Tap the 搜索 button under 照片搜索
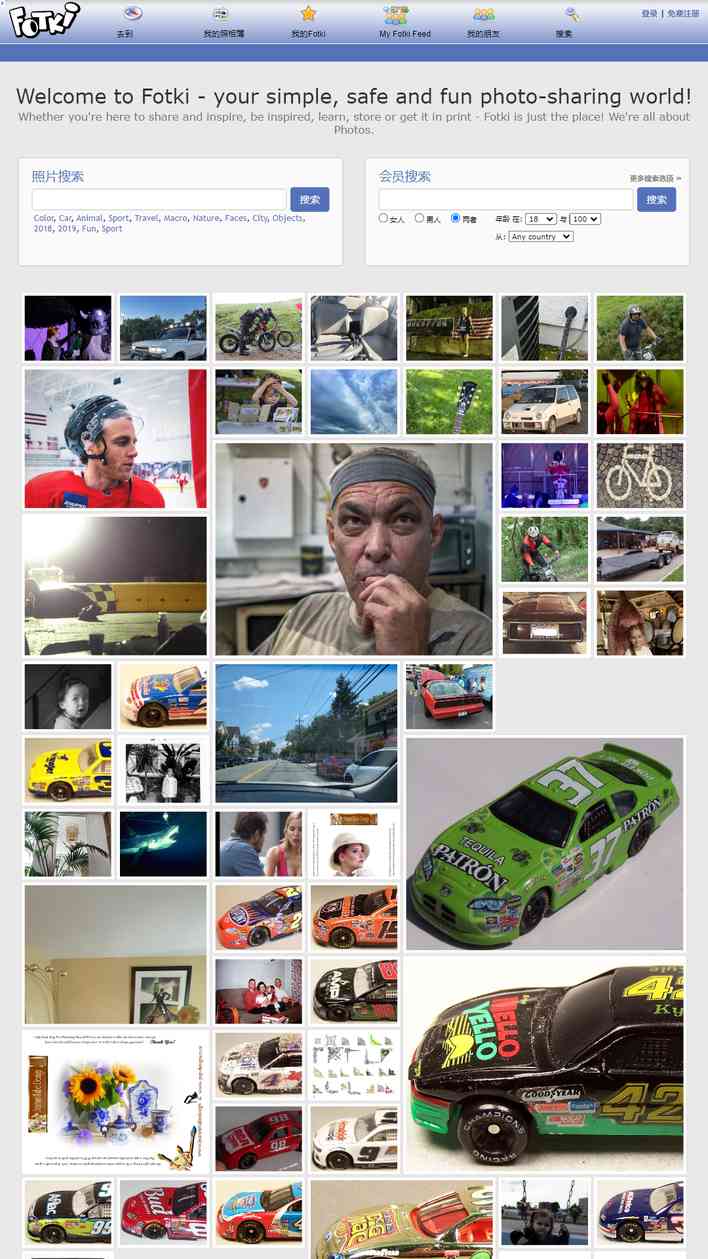 pos(310,199)
